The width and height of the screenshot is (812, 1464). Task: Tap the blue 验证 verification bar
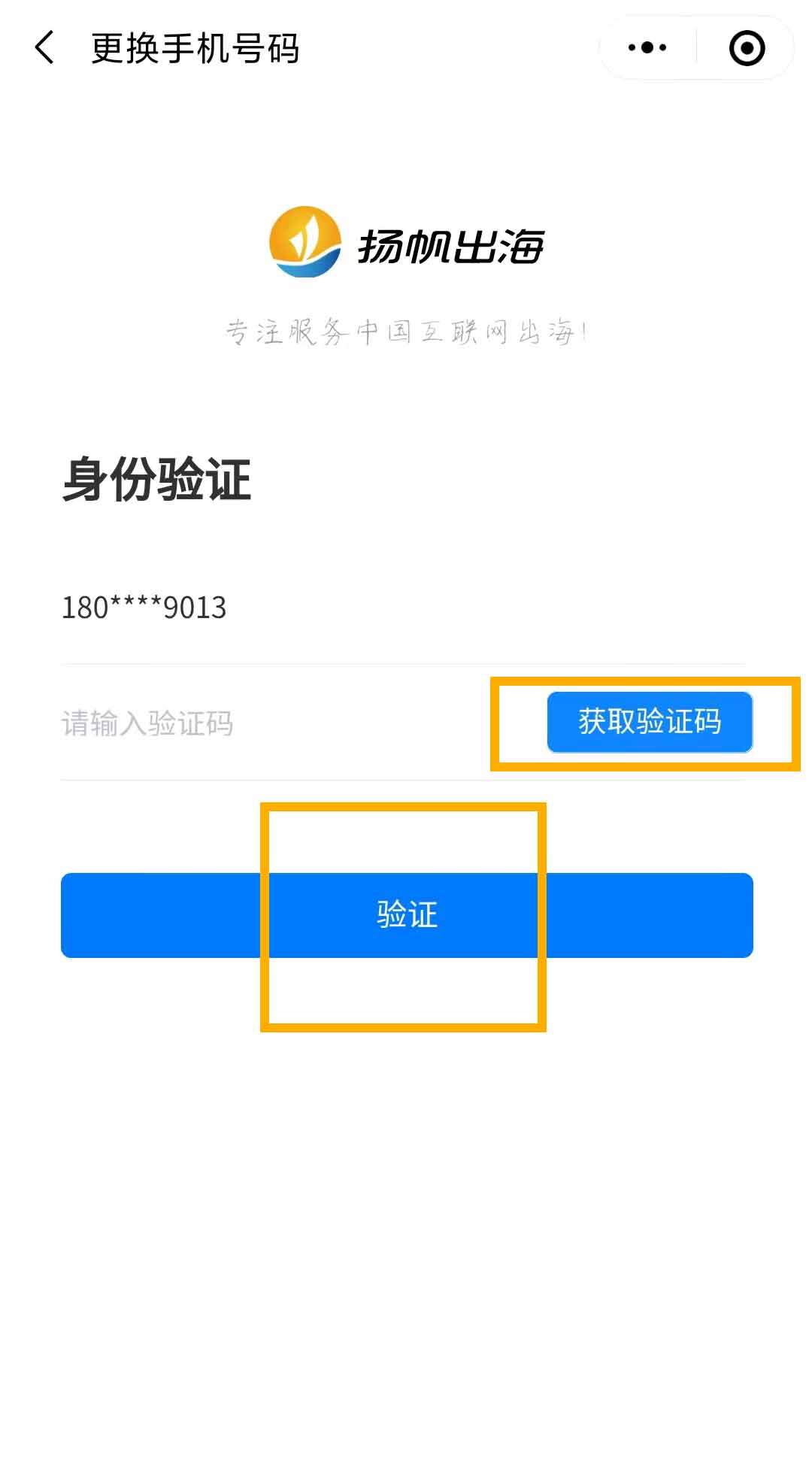point(406,914)
